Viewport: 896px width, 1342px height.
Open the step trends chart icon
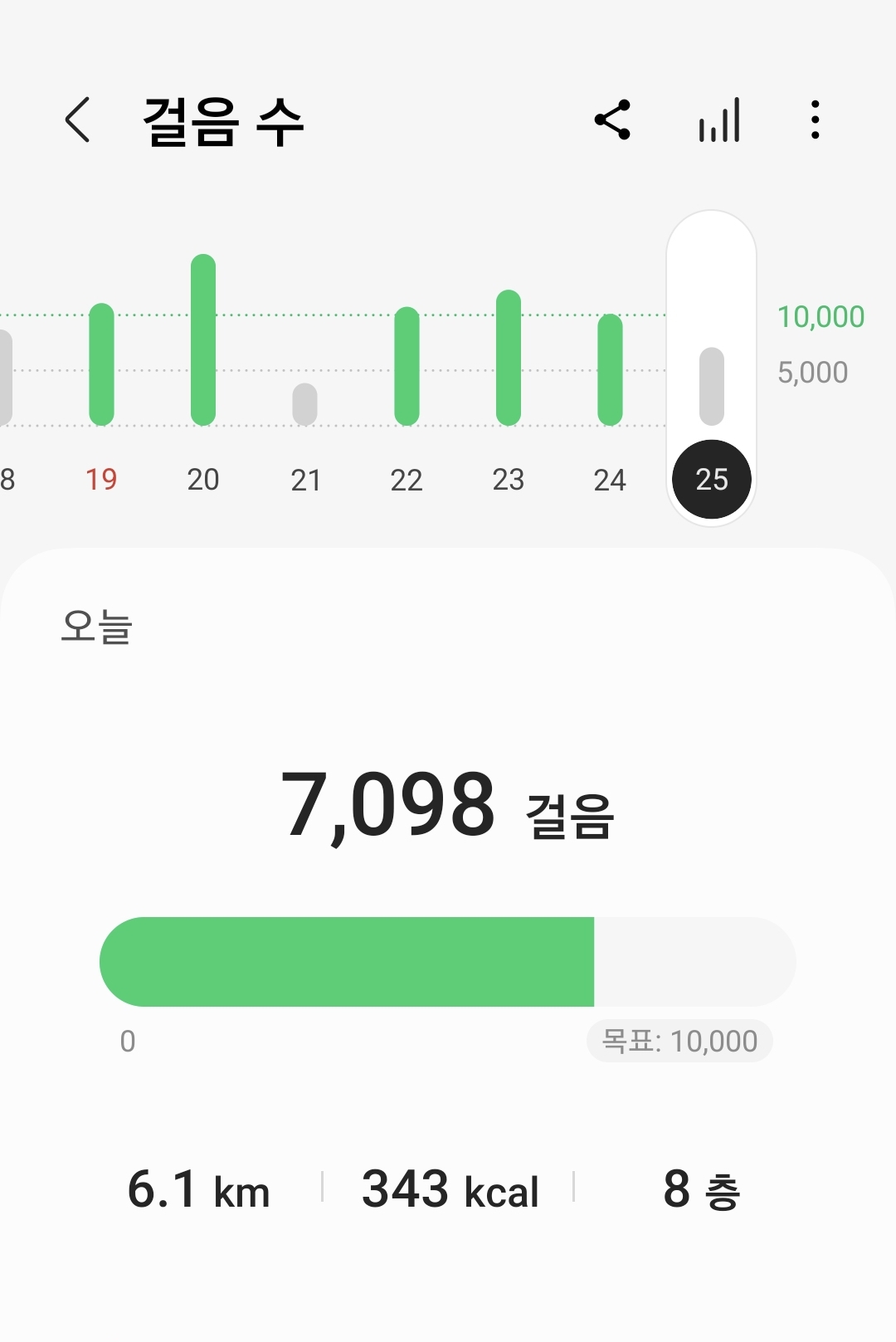coord(718,120)
